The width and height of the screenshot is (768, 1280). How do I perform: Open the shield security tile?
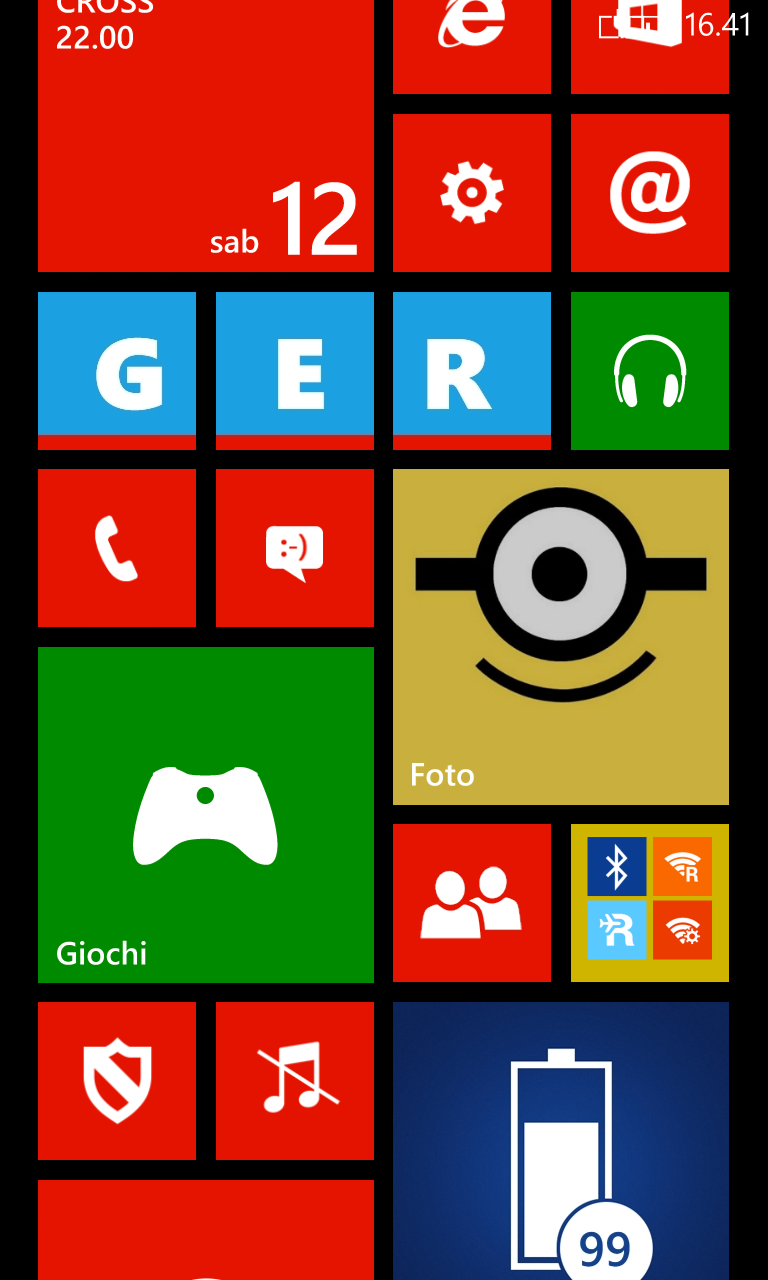tap(116, 1080)
